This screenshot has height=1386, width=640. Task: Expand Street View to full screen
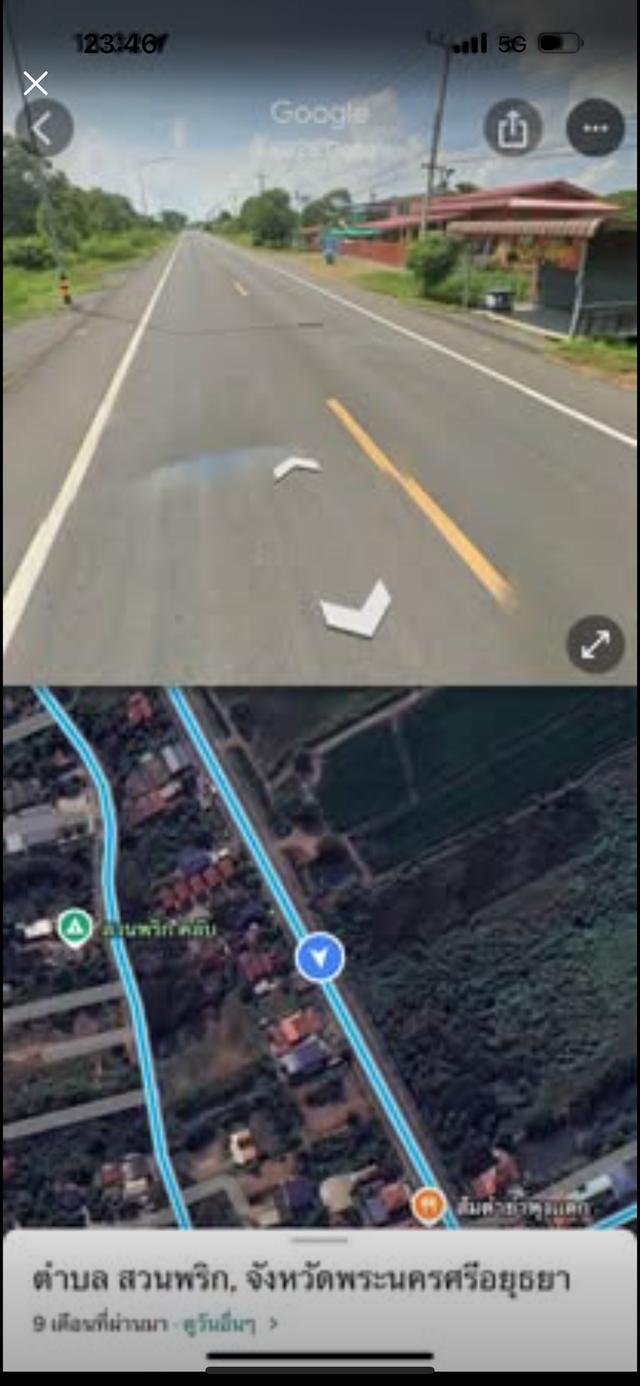pos(595,644)
